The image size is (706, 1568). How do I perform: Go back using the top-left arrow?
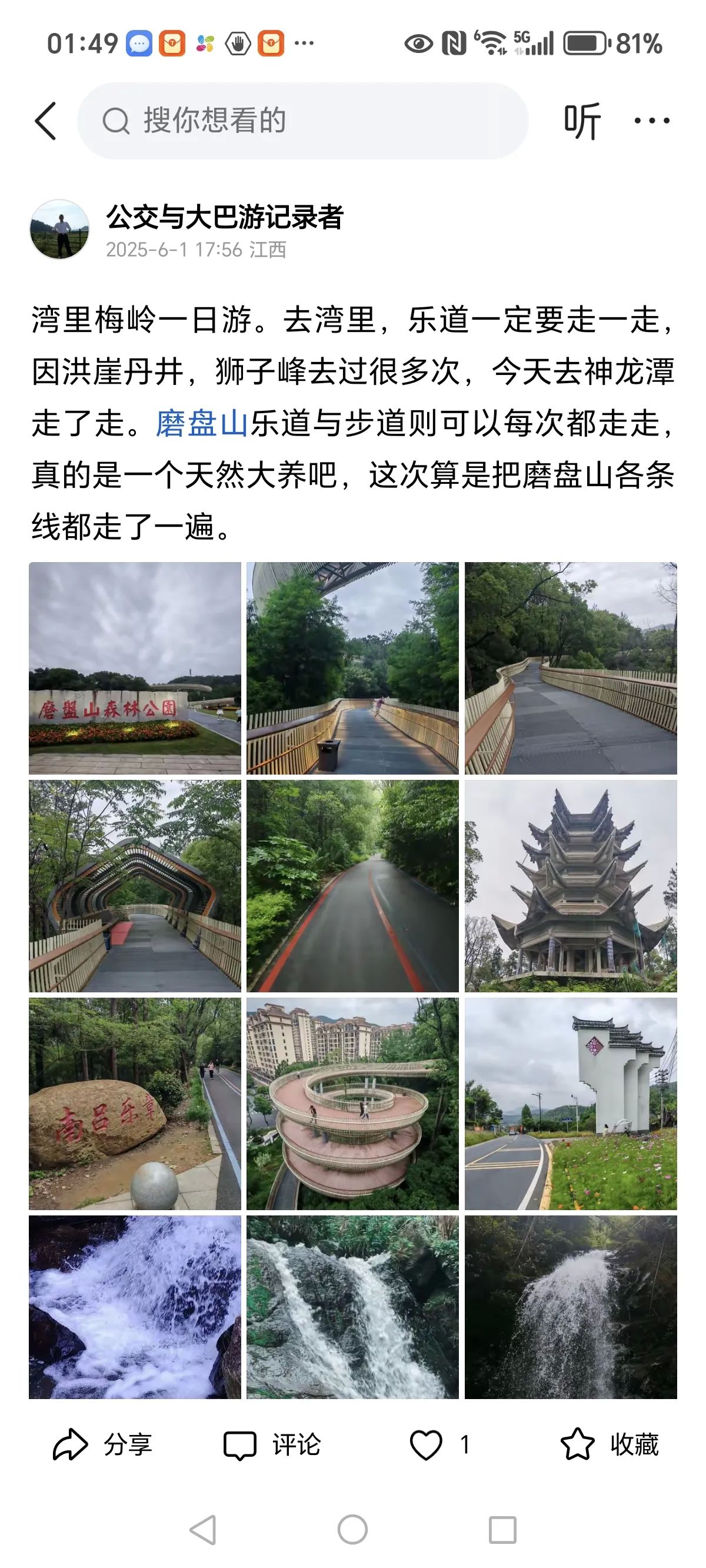tap(46, 121)
